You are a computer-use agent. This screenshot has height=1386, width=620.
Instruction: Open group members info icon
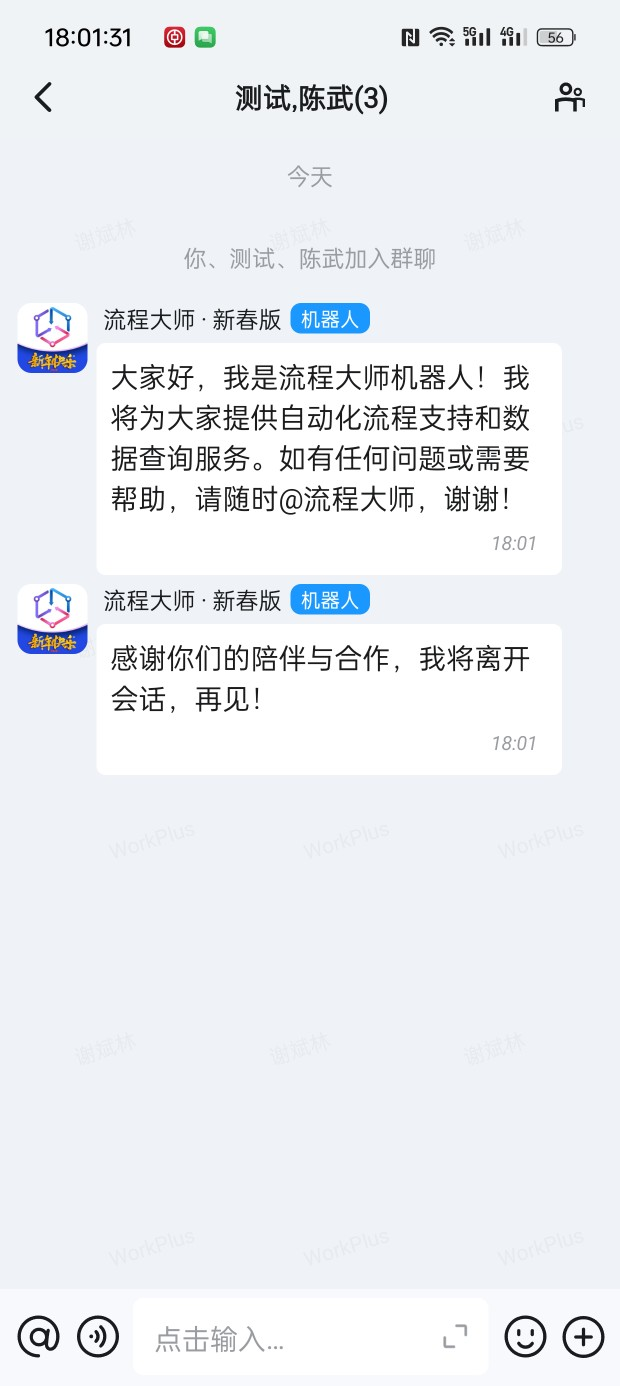pos(569,98)
